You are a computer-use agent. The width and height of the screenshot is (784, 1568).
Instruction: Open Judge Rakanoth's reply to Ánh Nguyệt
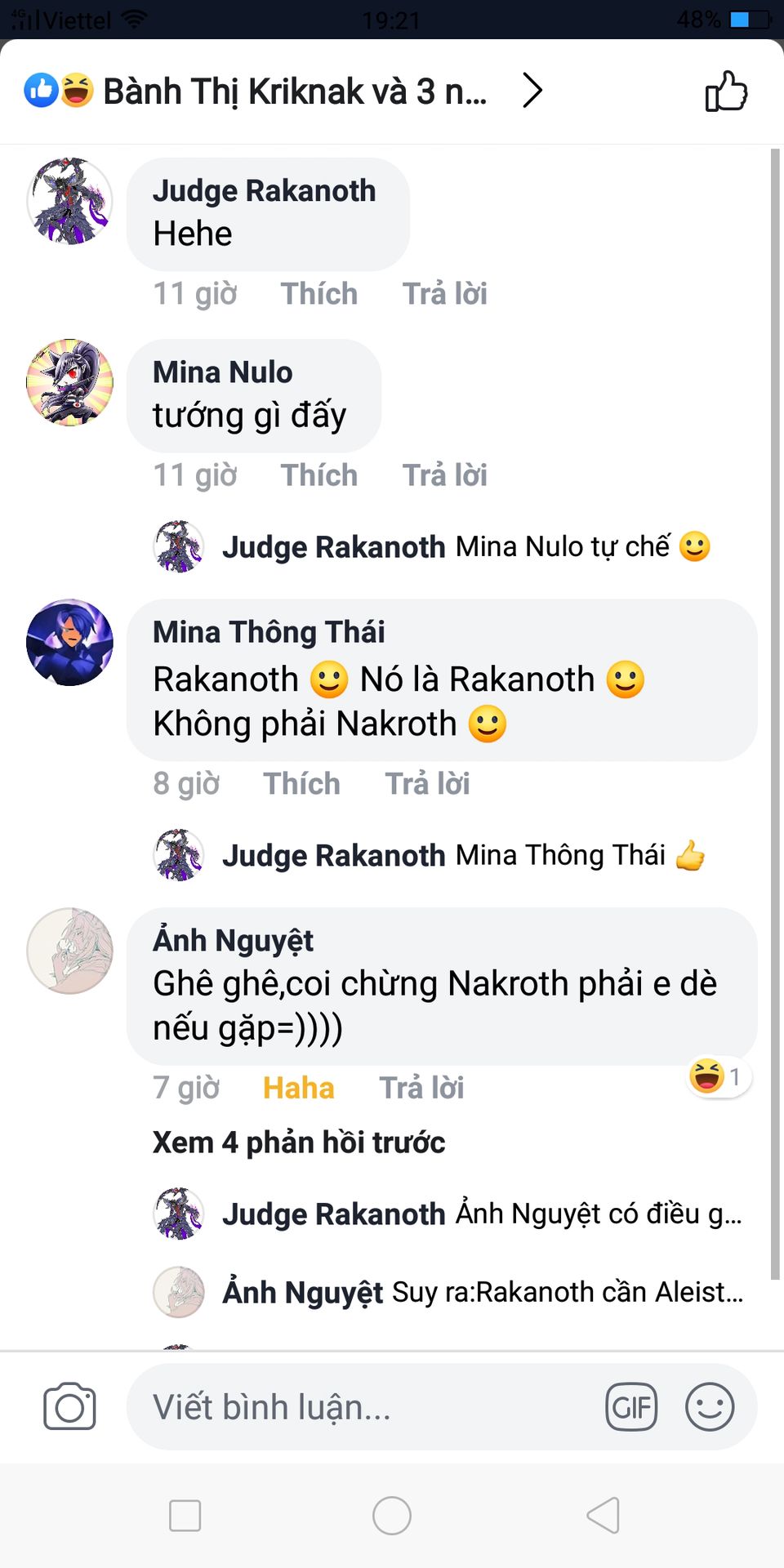tap(482, 1214)
